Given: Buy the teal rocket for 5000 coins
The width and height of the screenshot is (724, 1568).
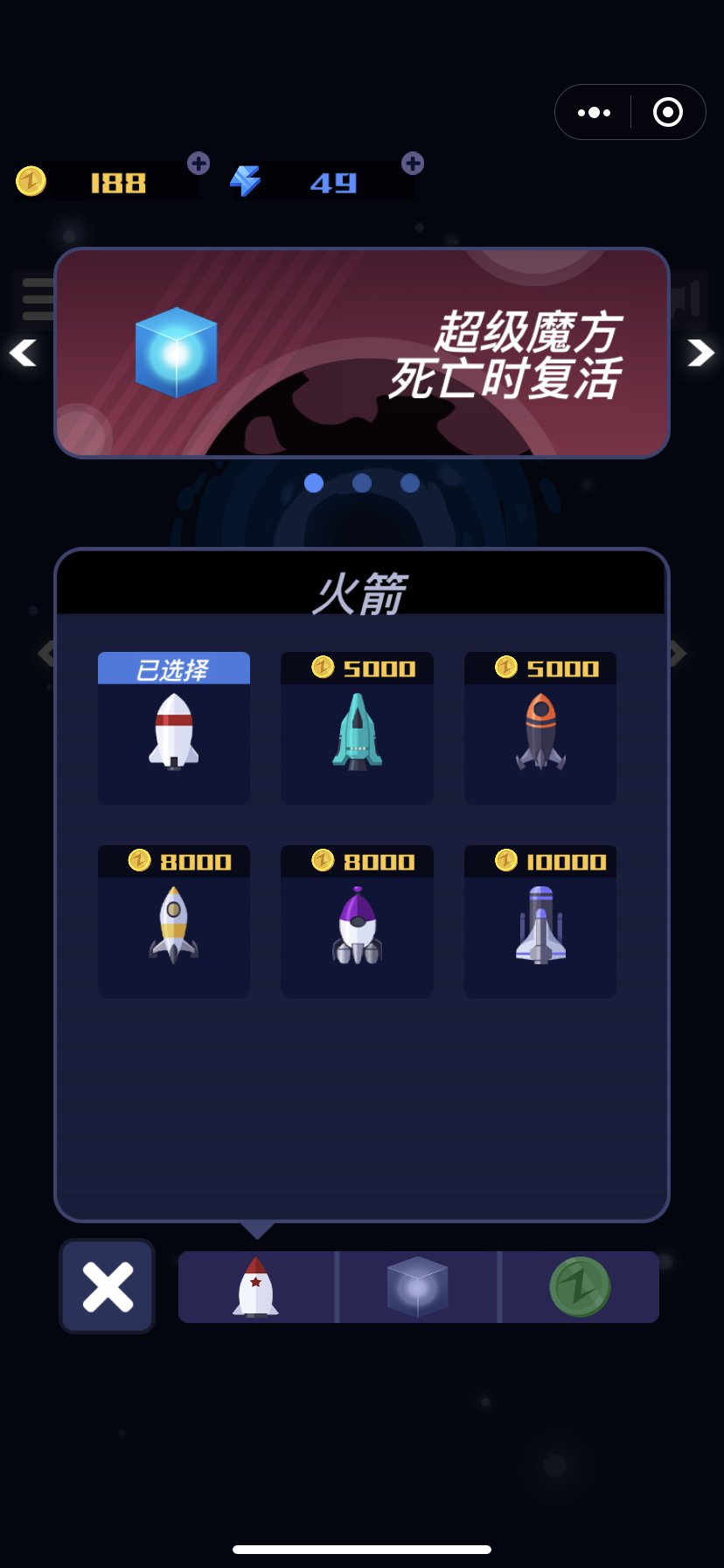Looking at the screenshot, I should pyautogui.click(x=357, y=728).
